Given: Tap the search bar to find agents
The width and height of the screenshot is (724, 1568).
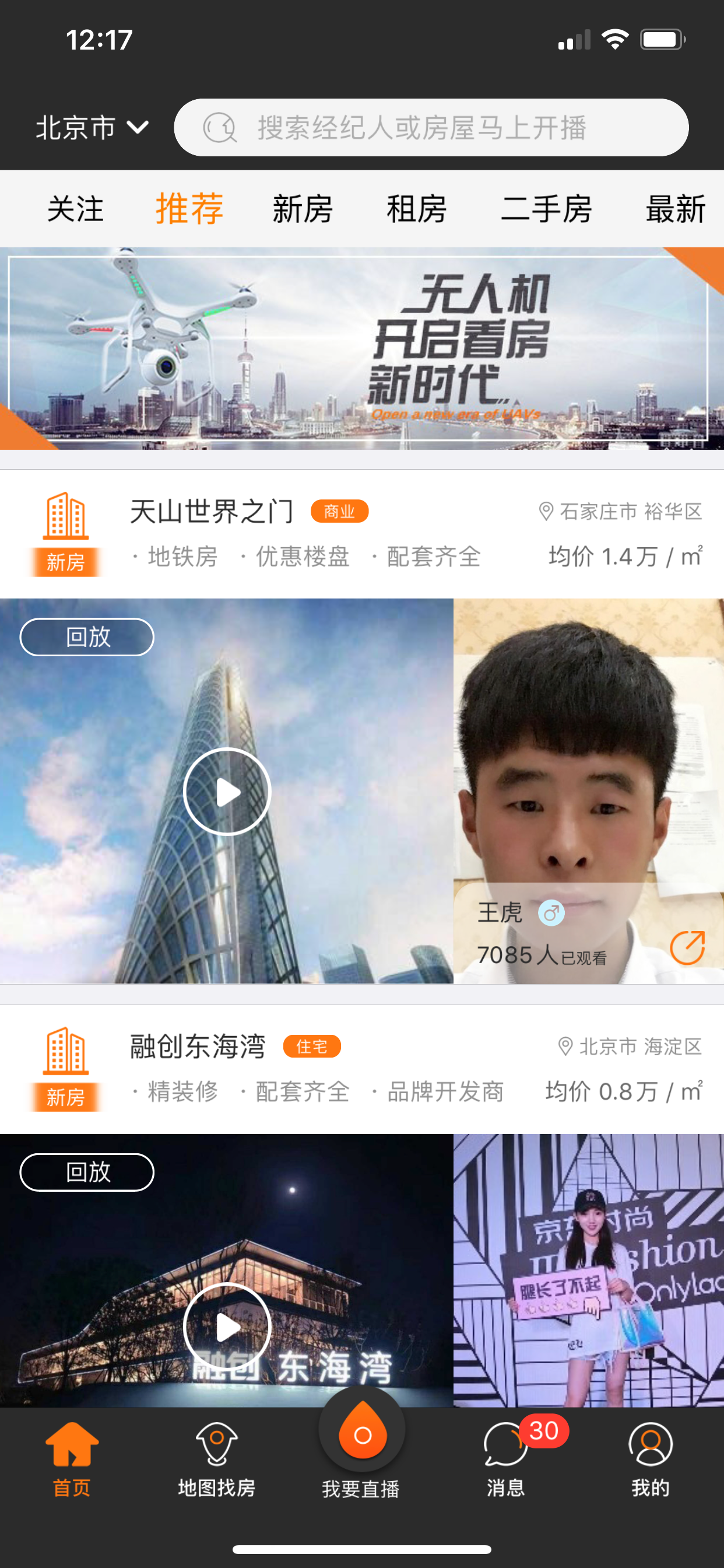Looking at the screenshot, I should tap(432, 128).
